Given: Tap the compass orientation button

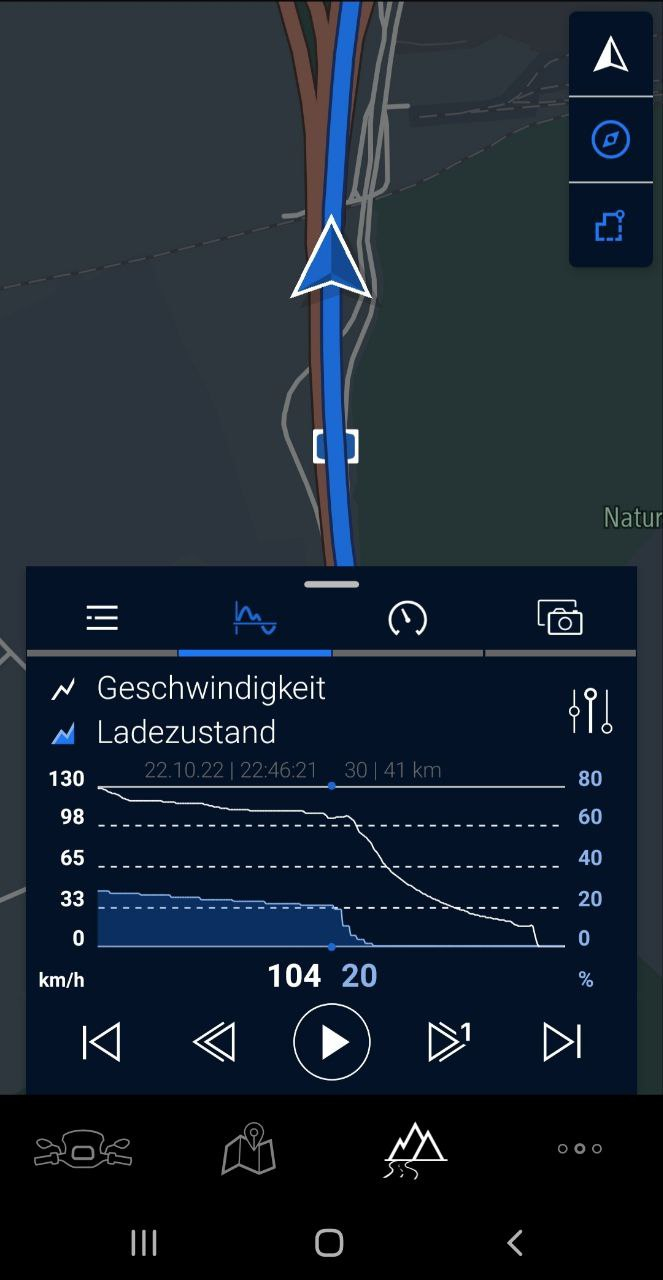Looking at the screenshot, I should pos(610,140).
